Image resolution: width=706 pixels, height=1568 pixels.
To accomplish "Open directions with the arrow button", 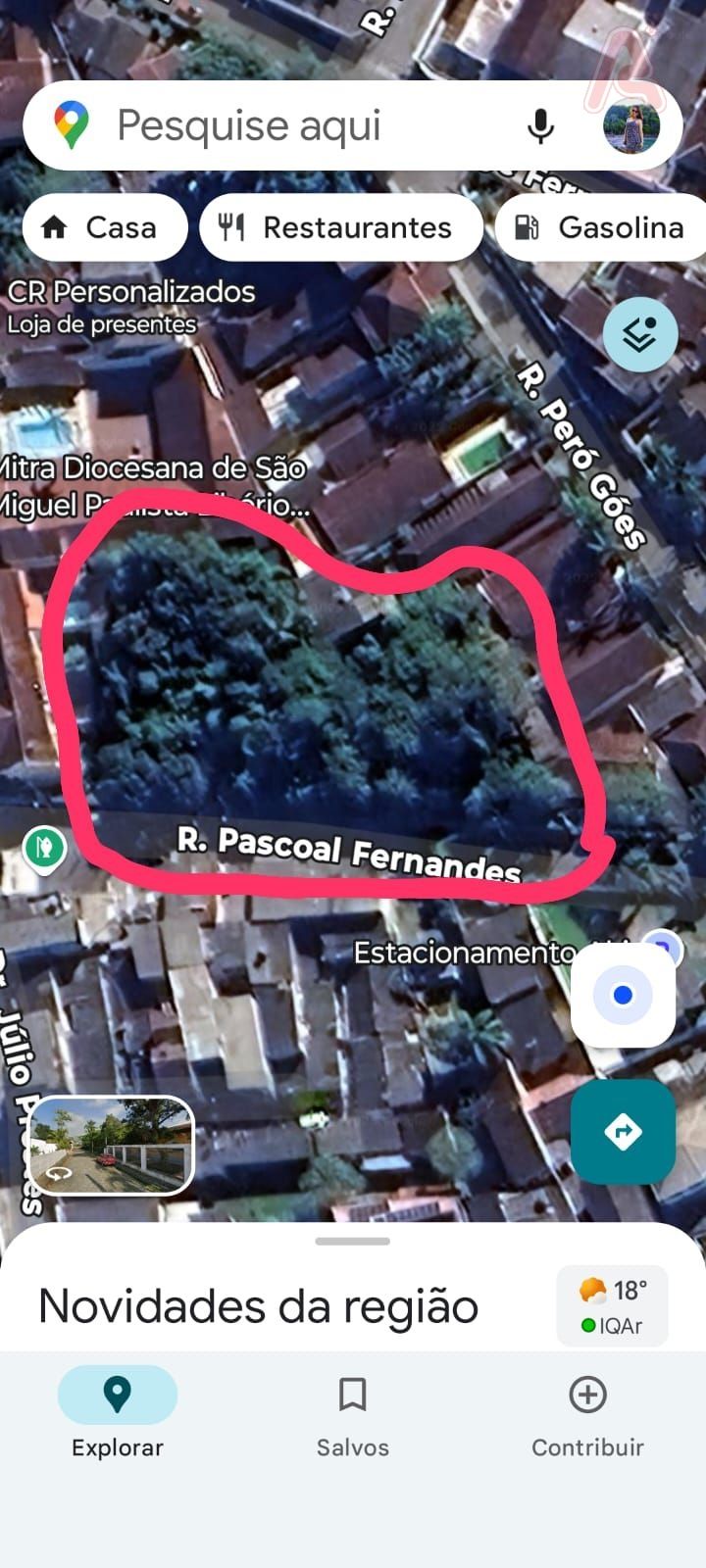I will click(623, 1132).
